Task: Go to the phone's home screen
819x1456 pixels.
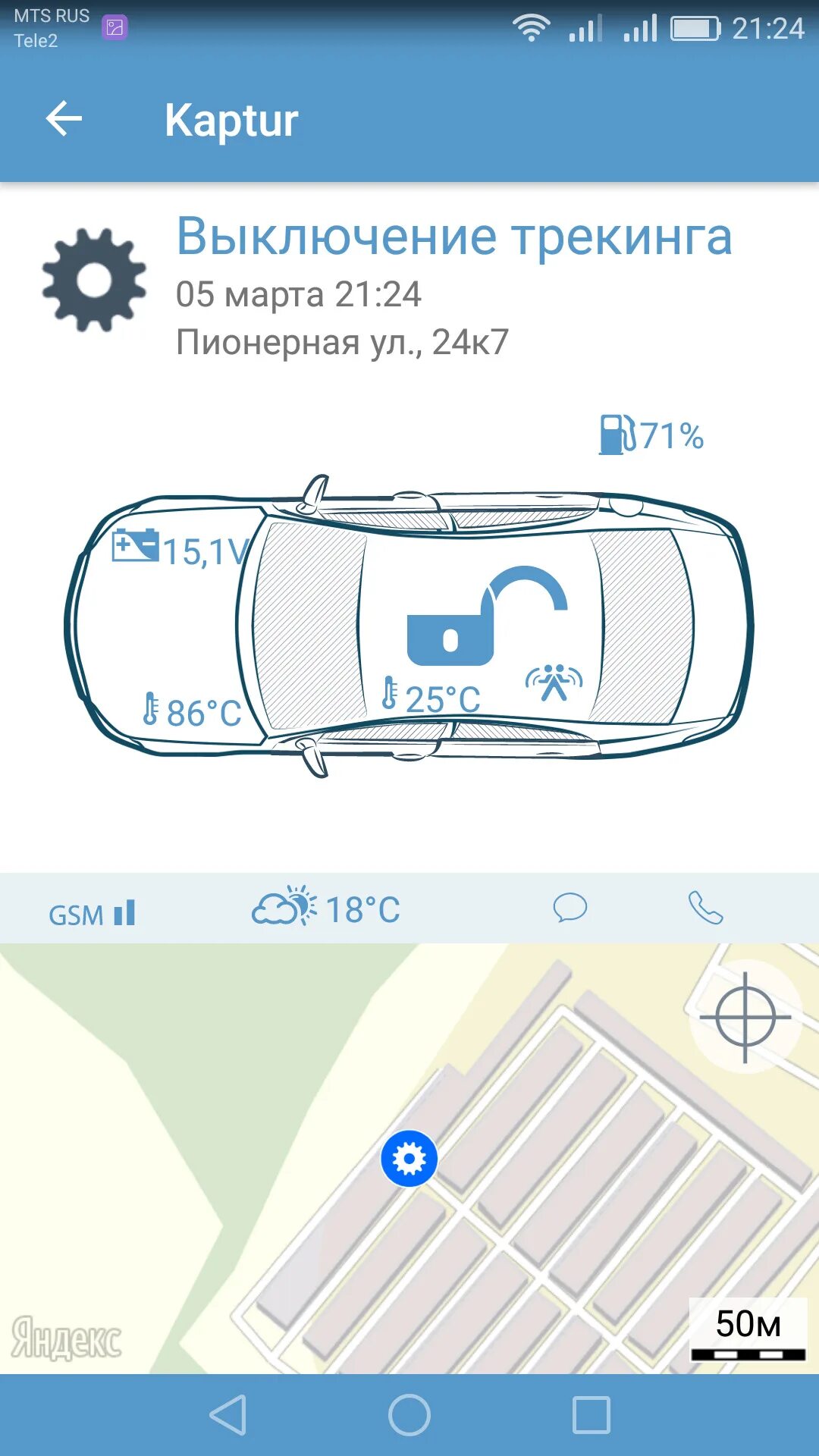Action: click(x=409, y=1415)
